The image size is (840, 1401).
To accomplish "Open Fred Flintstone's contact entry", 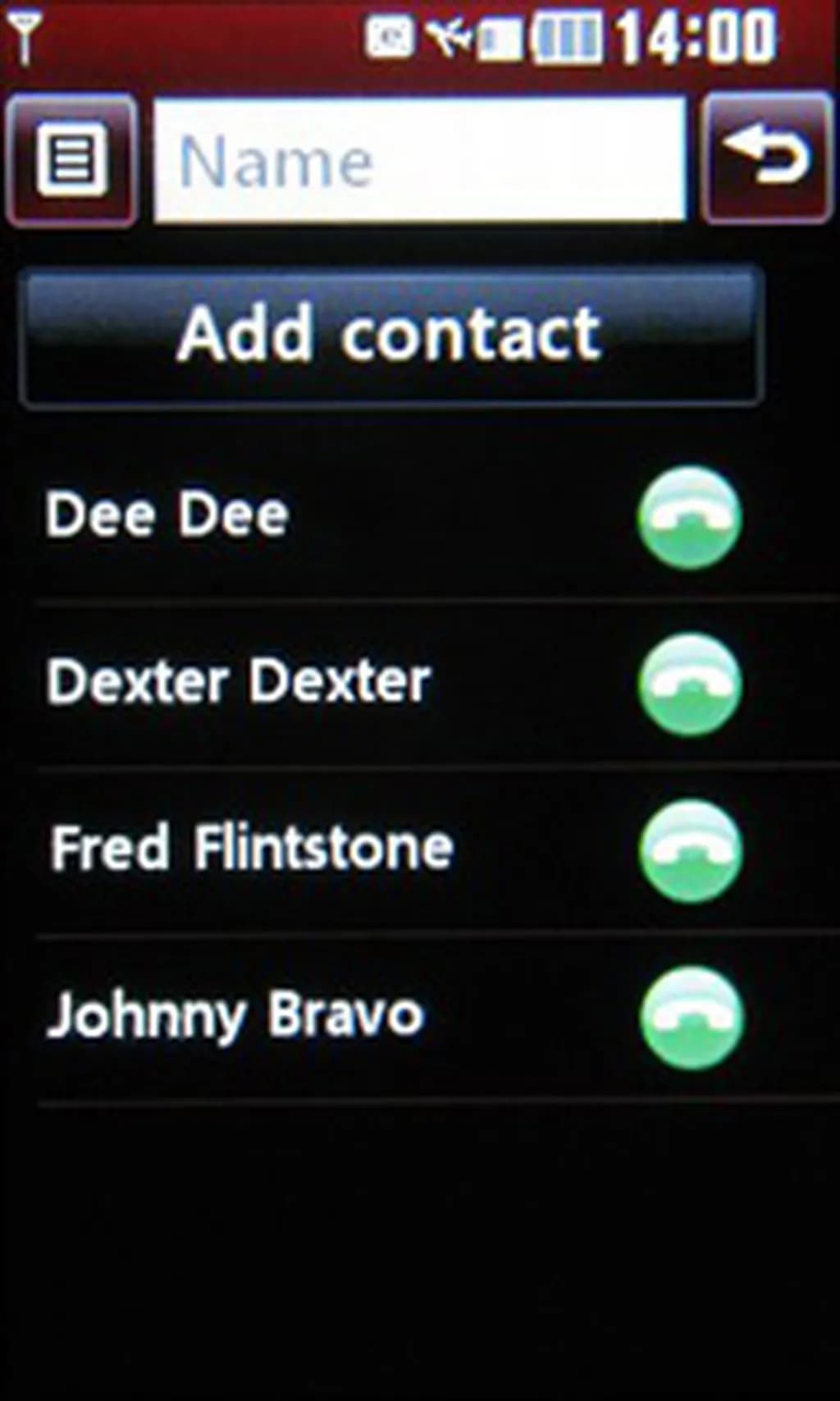I will click(252, 849).
